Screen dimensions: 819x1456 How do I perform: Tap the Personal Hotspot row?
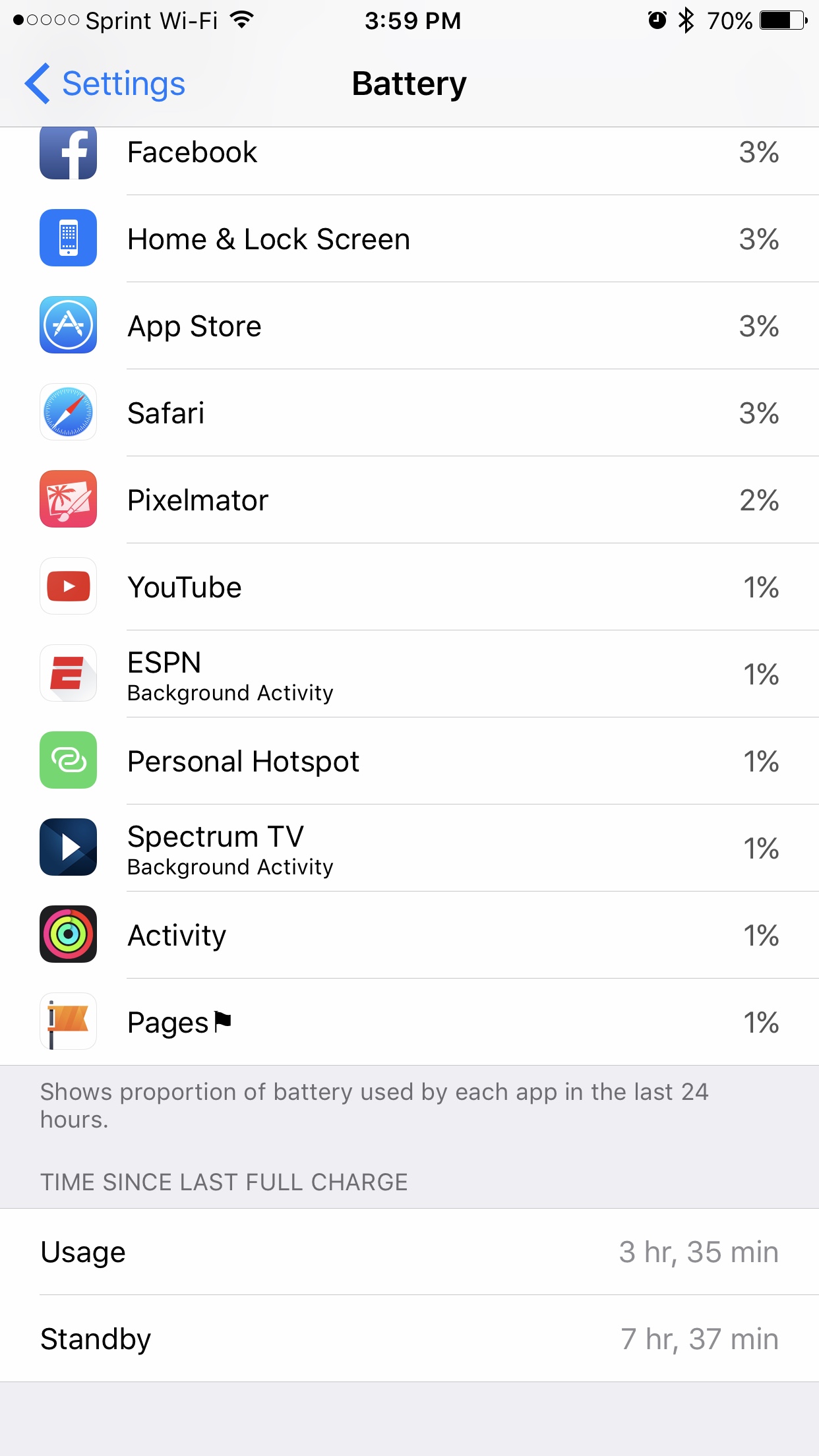click(x=409, y=762)
